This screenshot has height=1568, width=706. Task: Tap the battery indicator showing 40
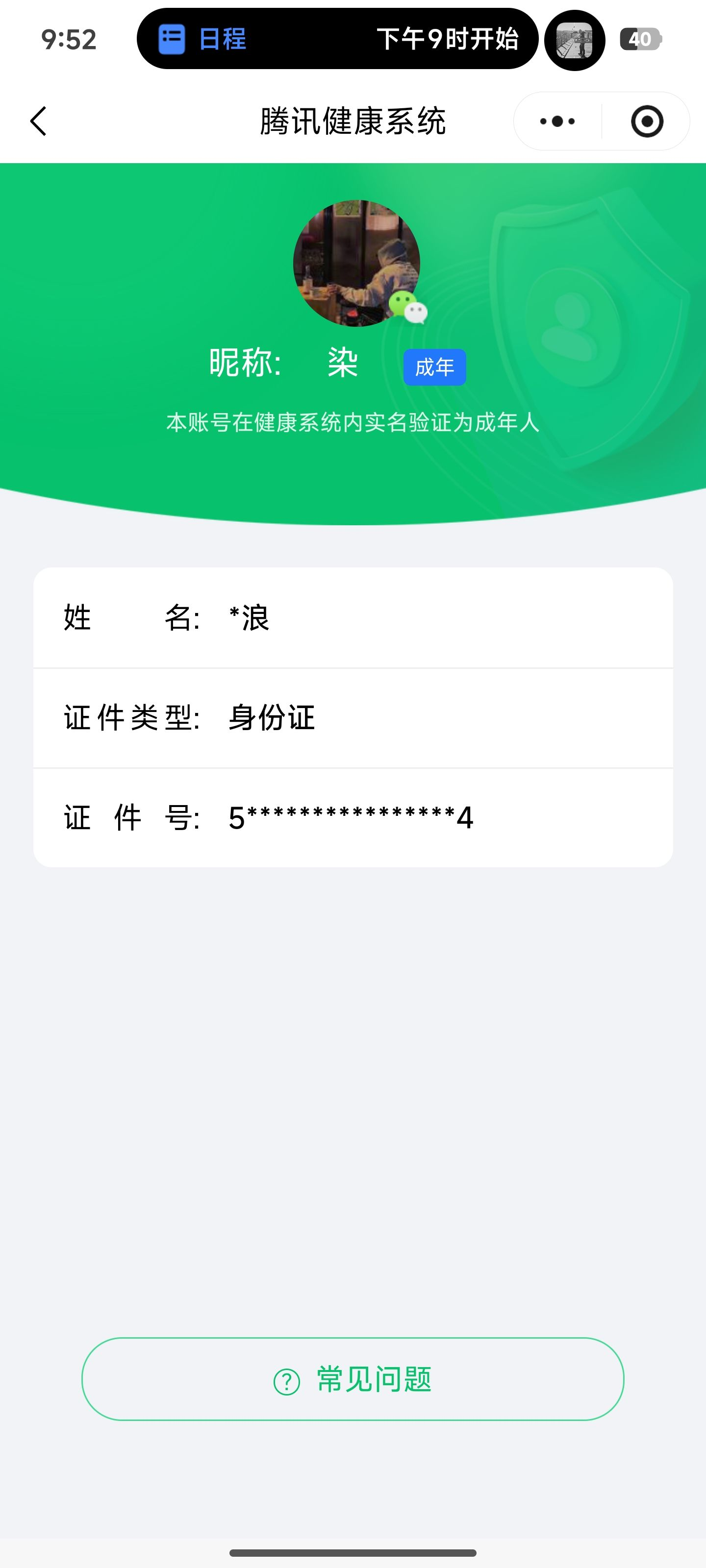point(640,40)
